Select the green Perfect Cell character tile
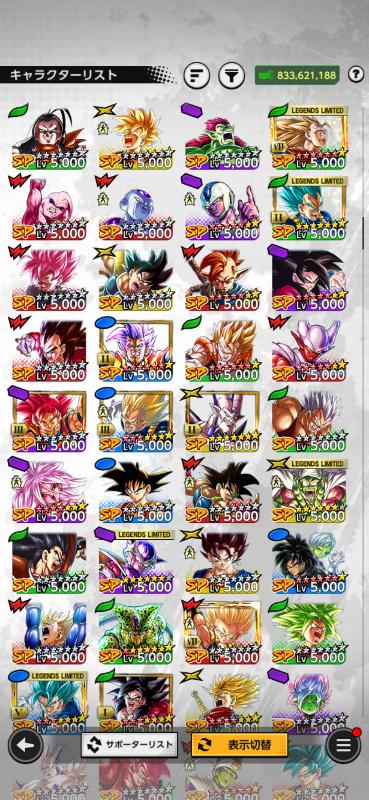 pyautogui.click(x=136, y=631)
